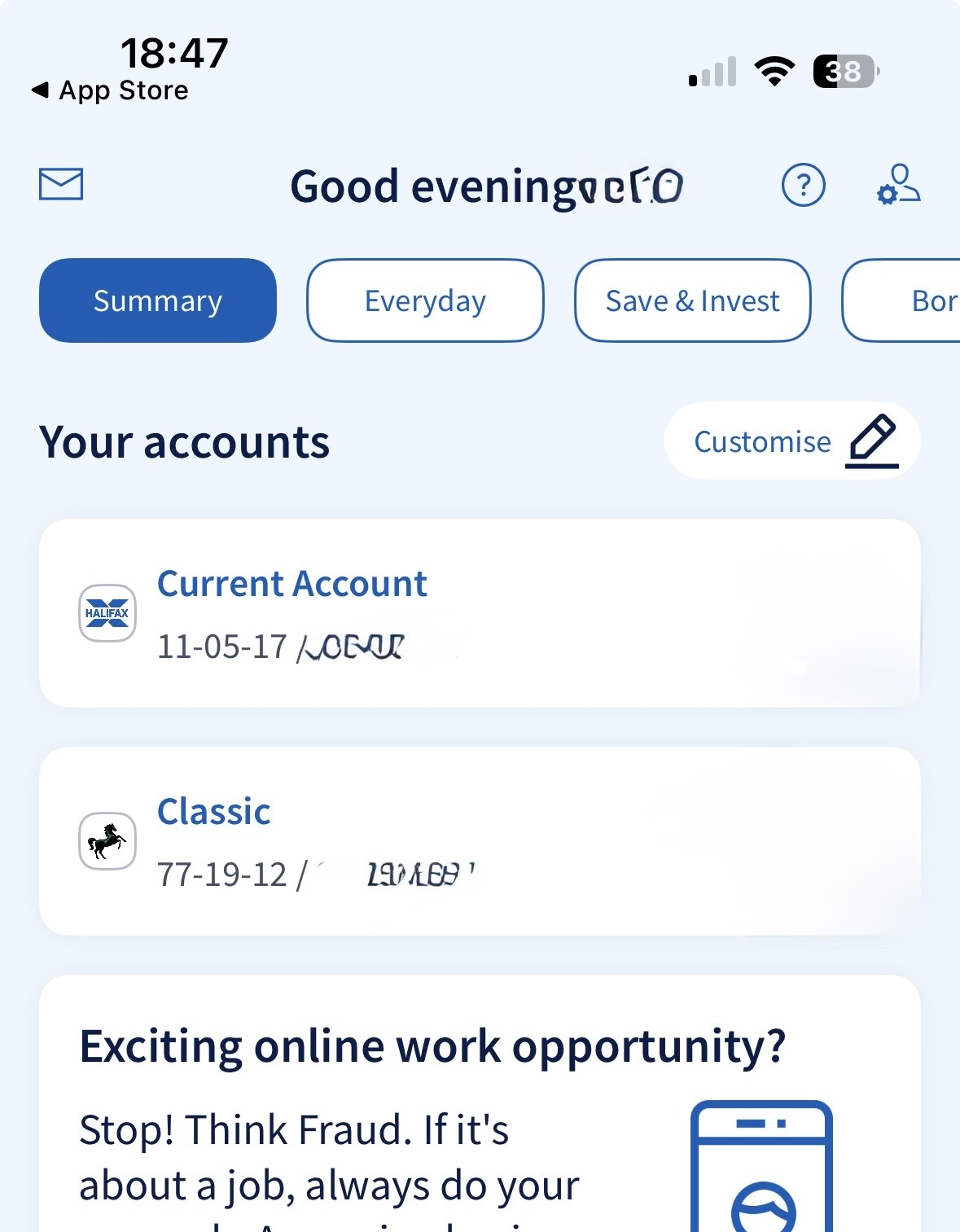
Task: Go back to App Store
Action: [x=110, y=90]
